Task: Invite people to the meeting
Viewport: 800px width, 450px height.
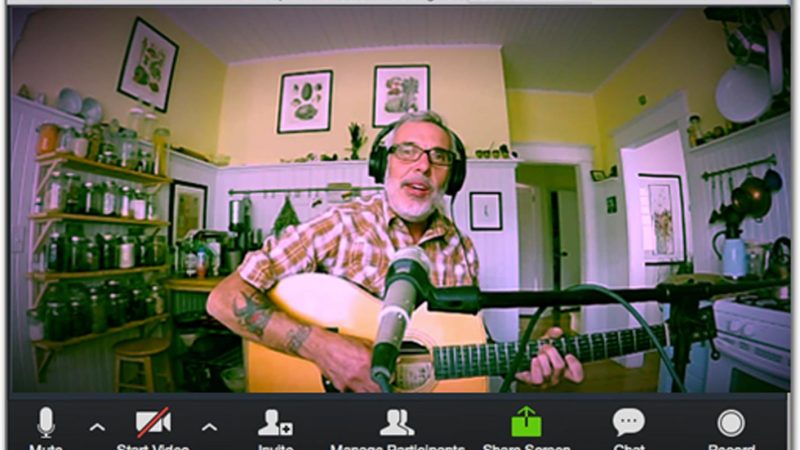Action: (x=275, y=424)
